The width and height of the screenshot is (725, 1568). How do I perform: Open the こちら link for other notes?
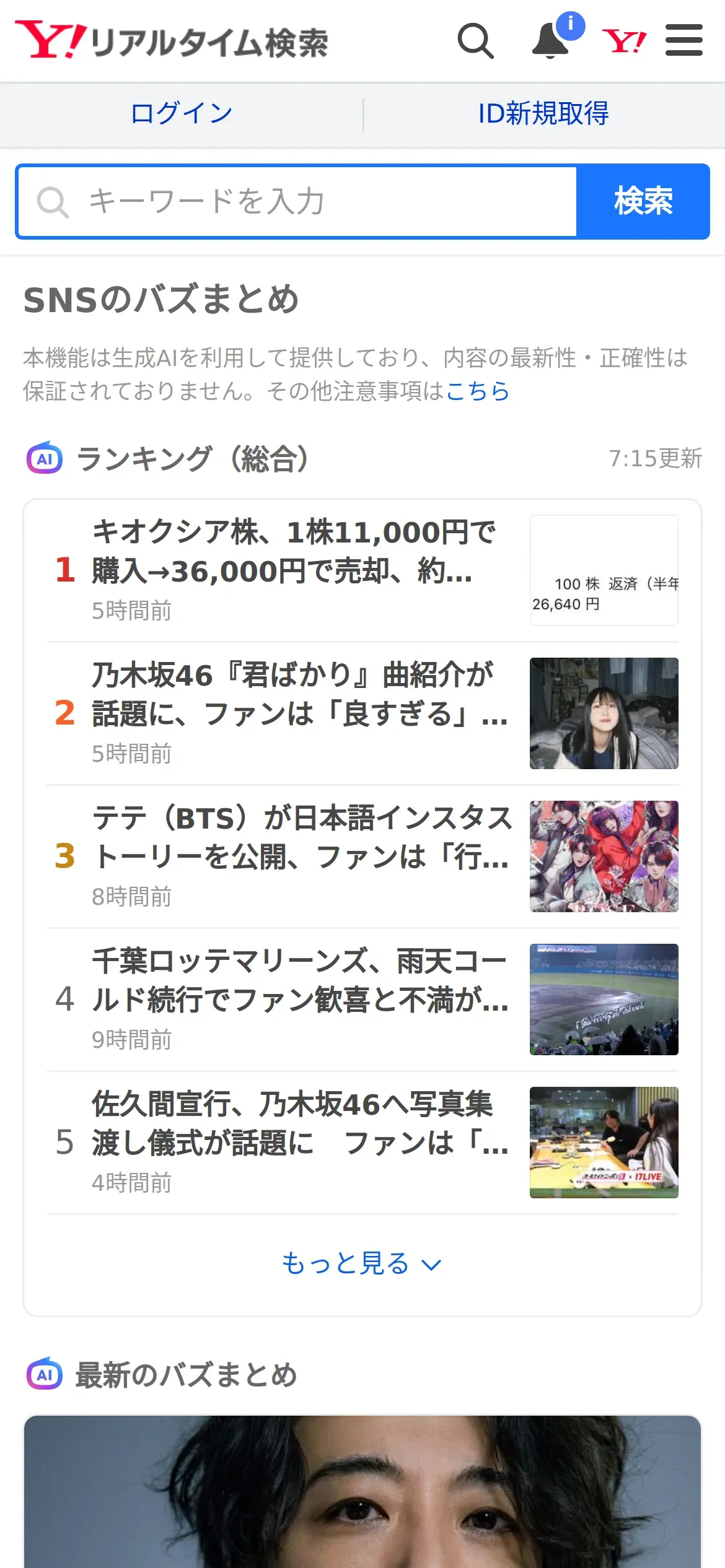(x=477, y=391)
